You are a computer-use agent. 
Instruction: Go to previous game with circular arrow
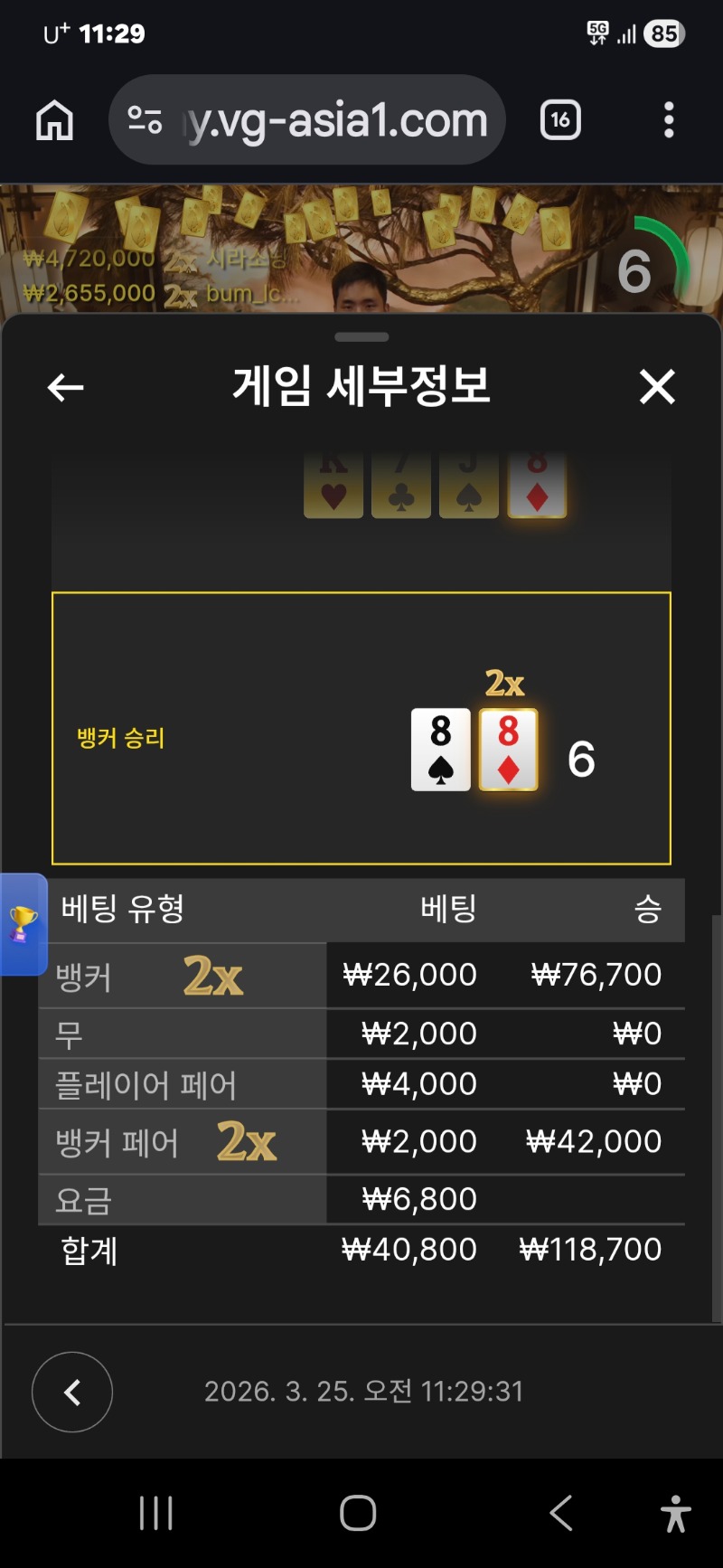pyautogui.click(x=72, y=1392)
